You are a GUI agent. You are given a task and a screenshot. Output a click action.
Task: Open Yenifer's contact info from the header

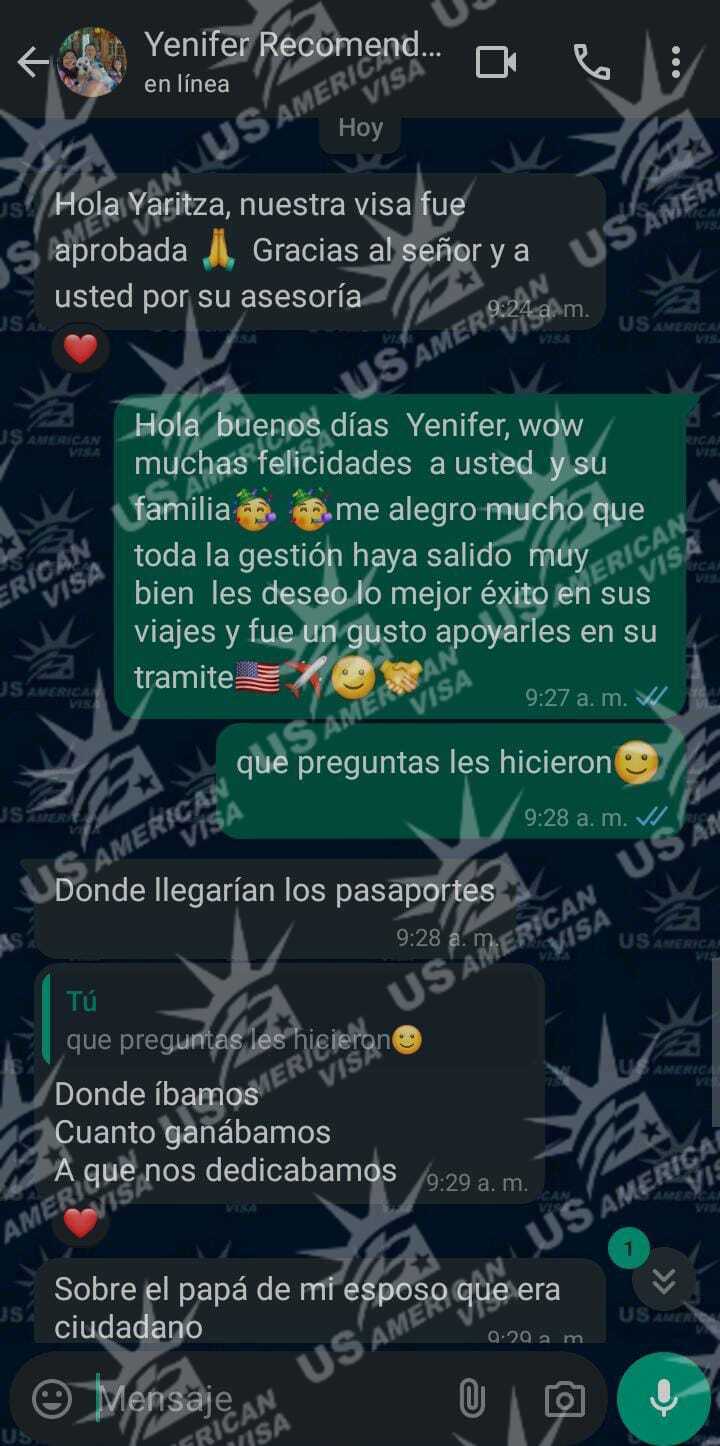[x=292, y=62]
